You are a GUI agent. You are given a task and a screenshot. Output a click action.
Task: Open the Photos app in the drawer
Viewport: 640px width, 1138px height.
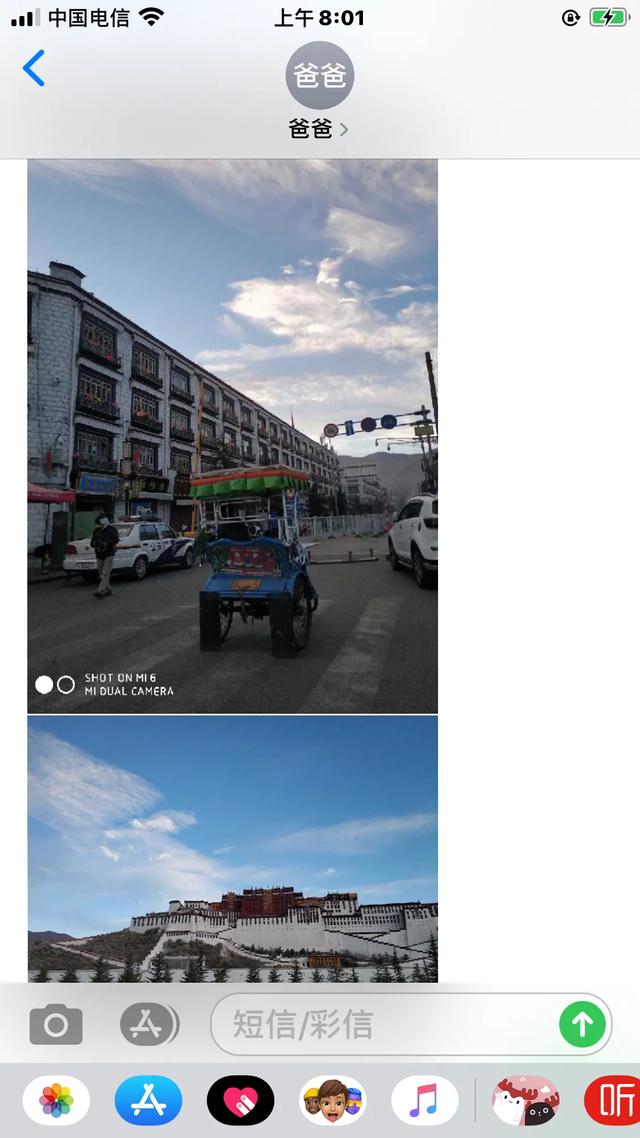pos(56,1101)
